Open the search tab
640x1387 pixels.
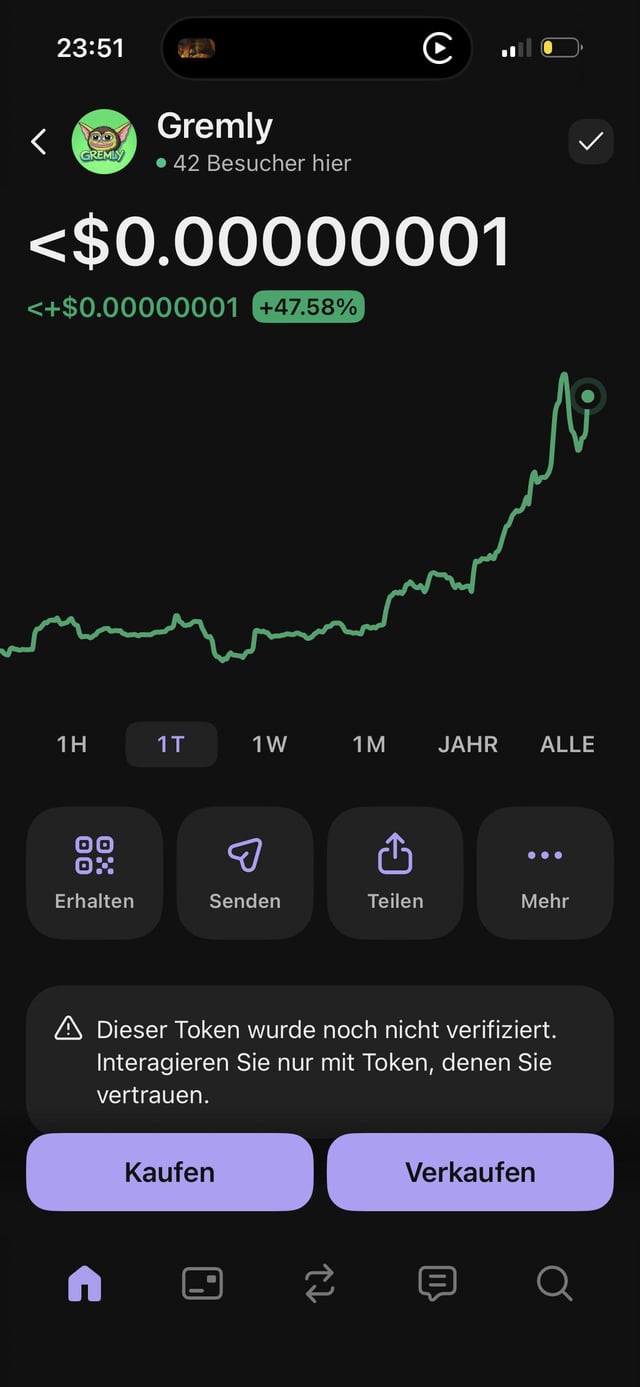point(554,1283)
